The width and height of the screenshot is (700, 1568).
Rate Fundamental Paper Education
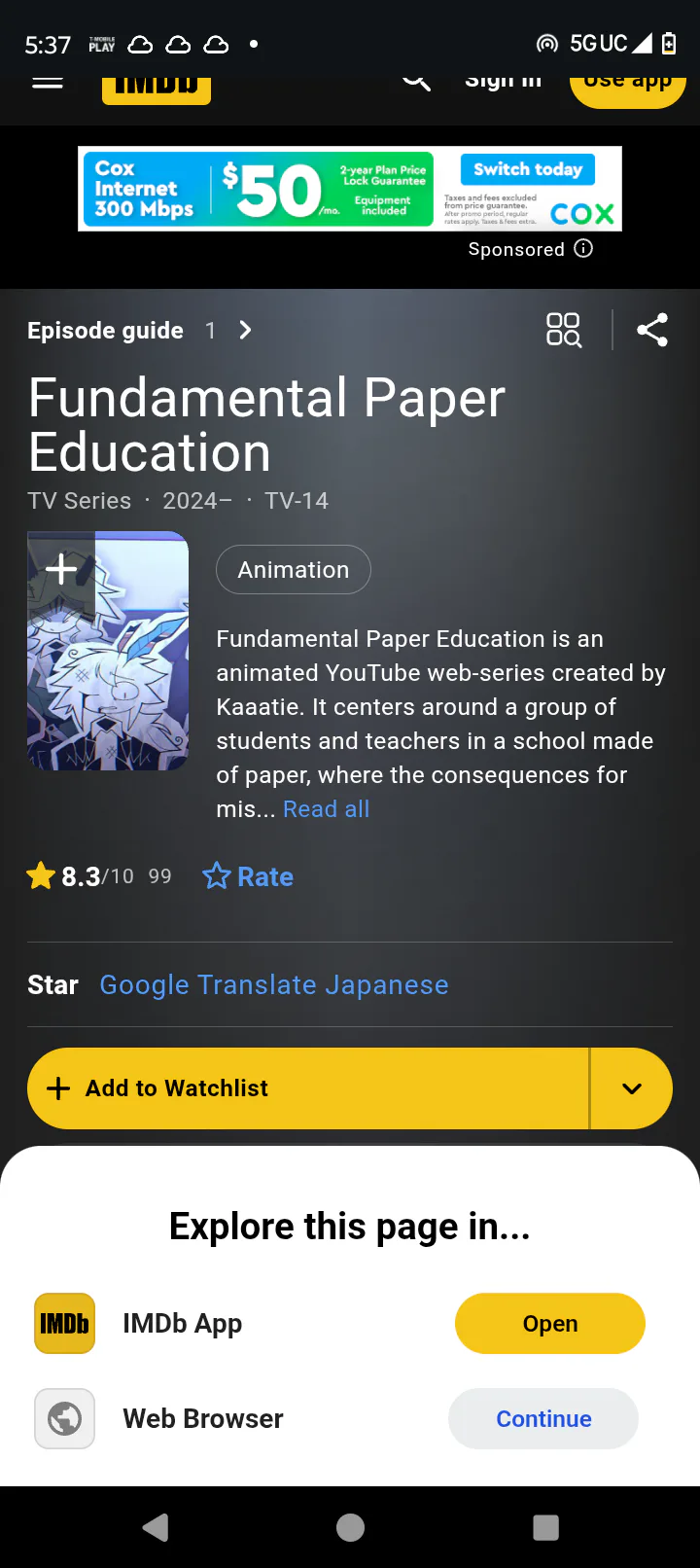[248, 876]
